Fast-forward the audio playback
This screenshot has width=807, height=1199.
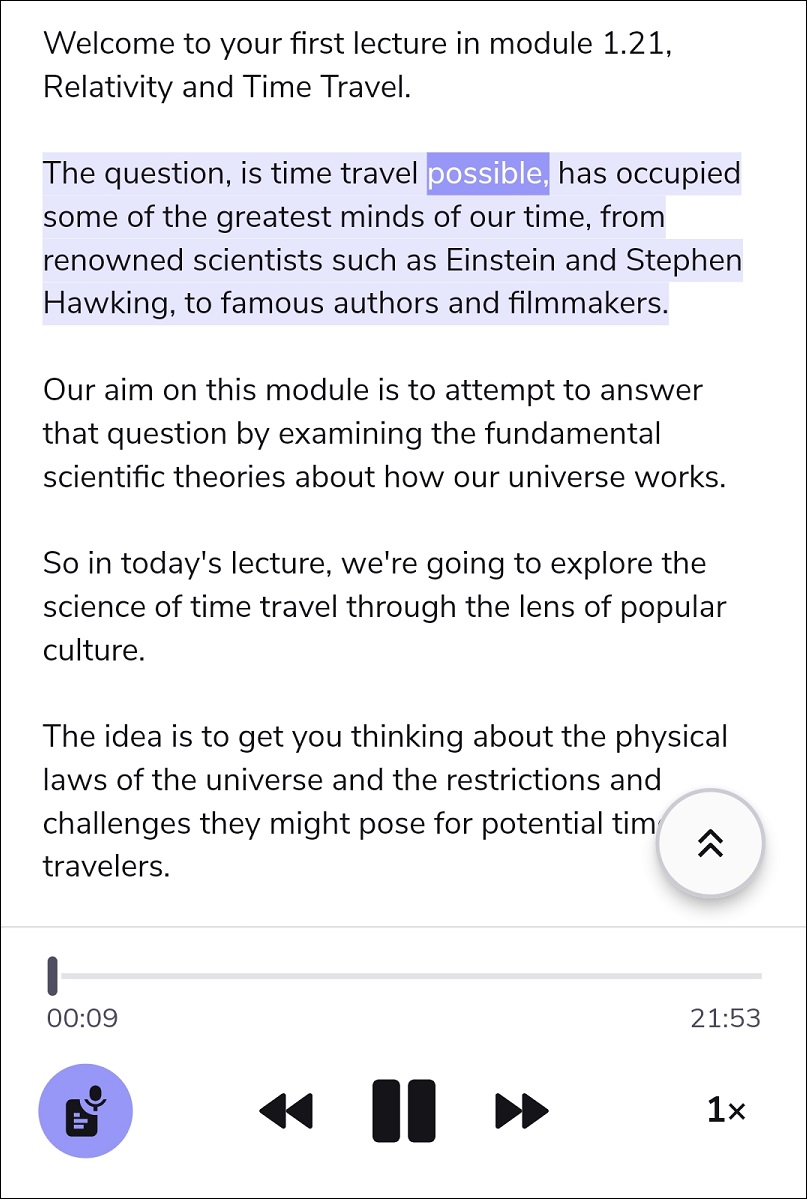coord(522,1110)
